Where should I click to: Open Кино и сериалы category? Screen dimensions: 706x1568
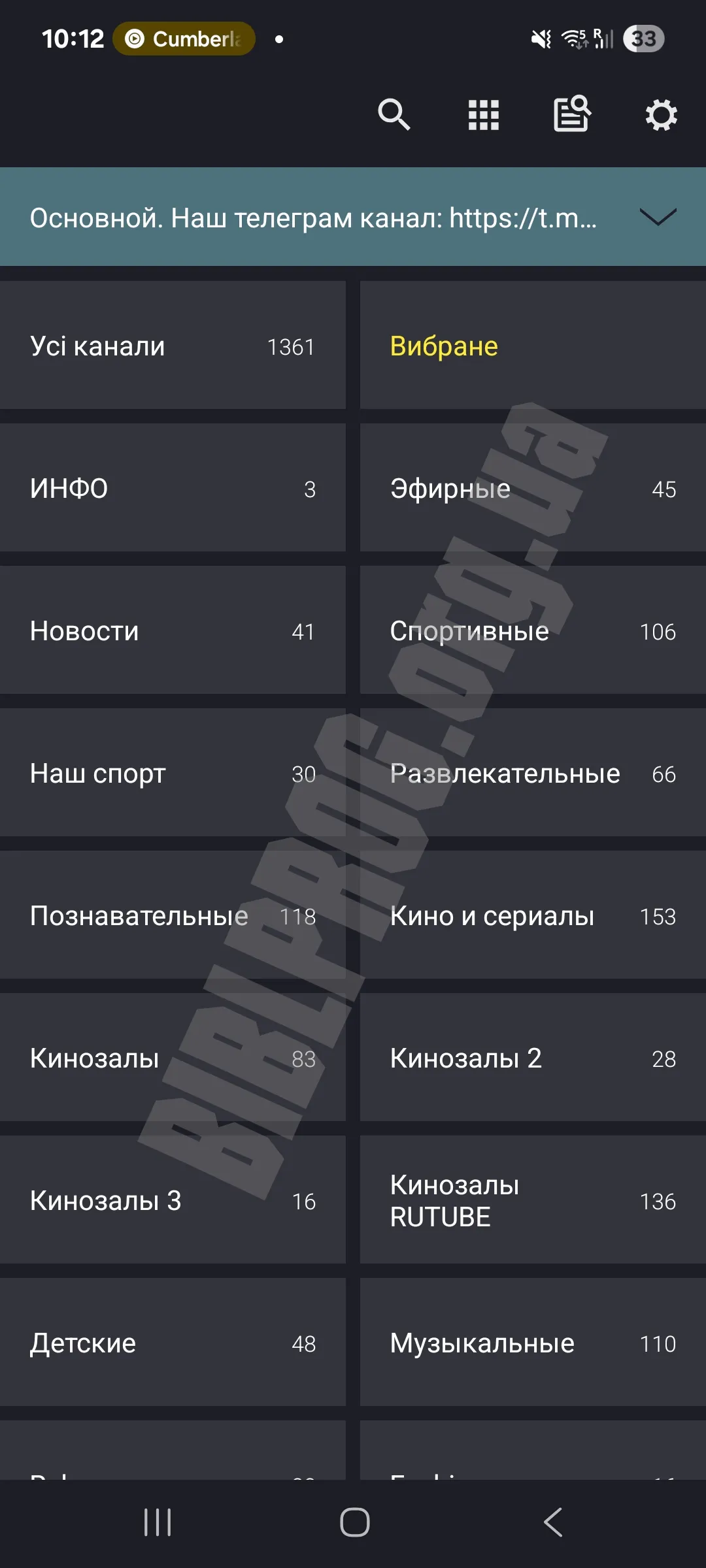533,915
